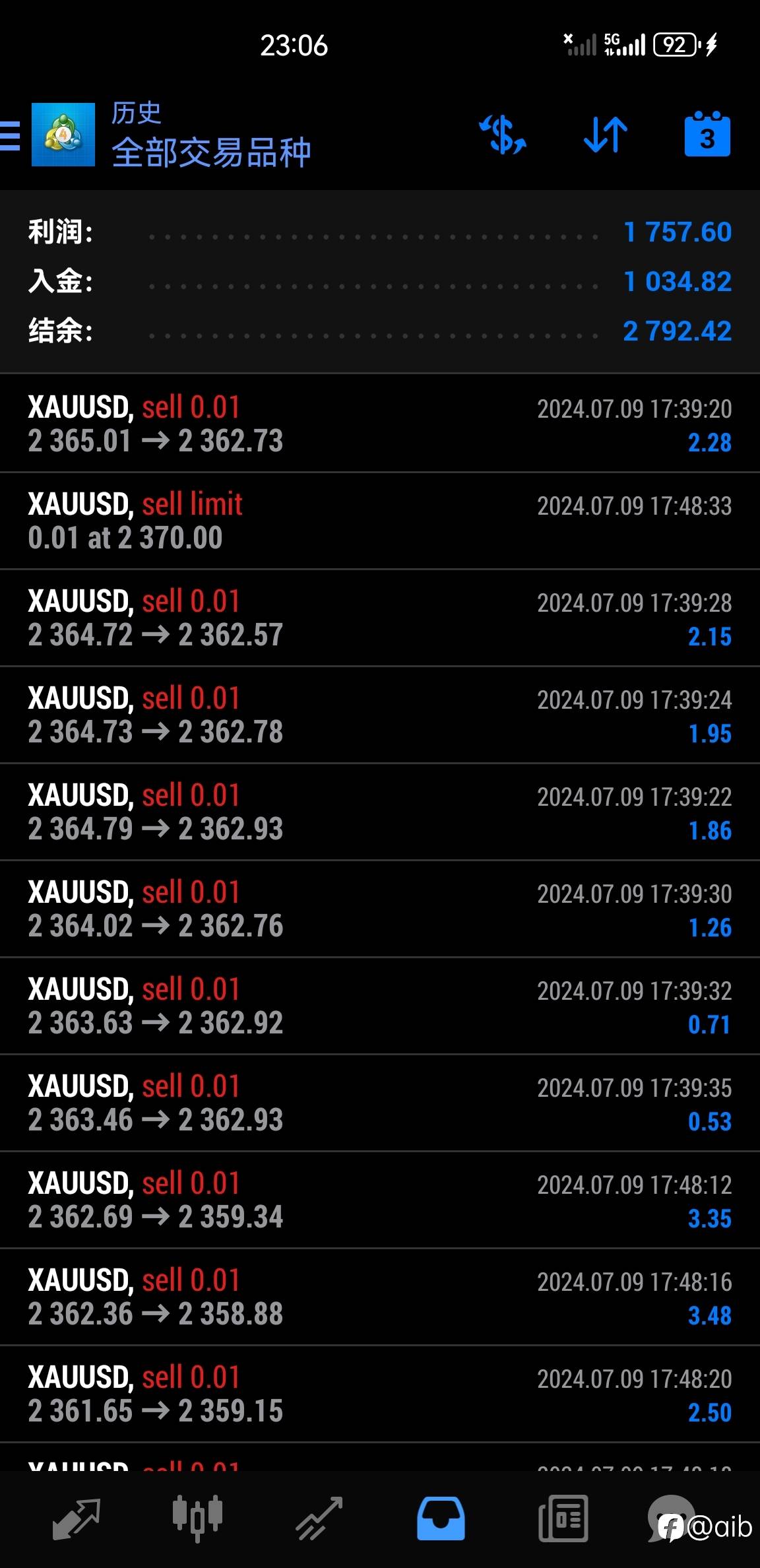Open the XAUUSD sell trade with profit 1.86
This screenshot has width=760, height=1568.
click(380, 812)
